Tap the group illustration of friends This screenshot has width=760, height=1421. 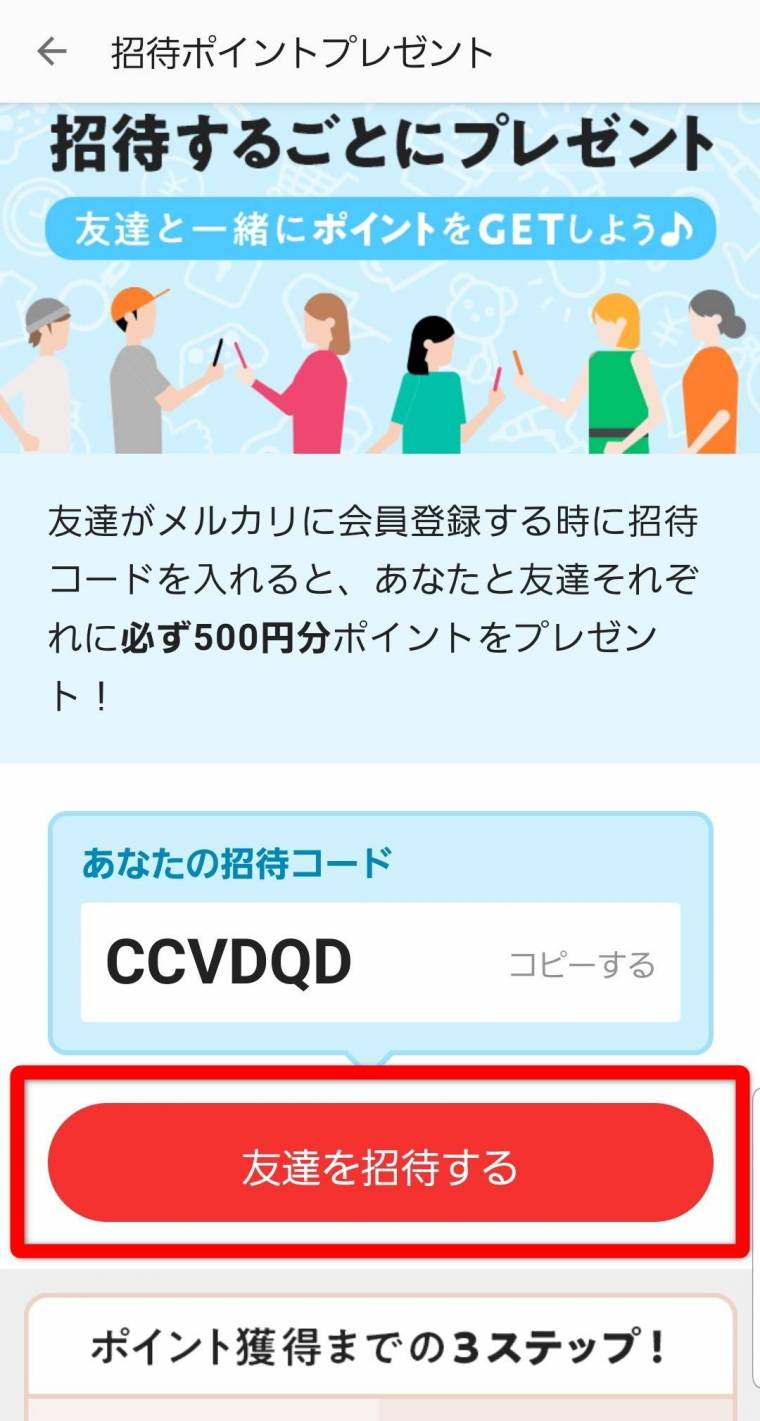click(x=380, y=370)
